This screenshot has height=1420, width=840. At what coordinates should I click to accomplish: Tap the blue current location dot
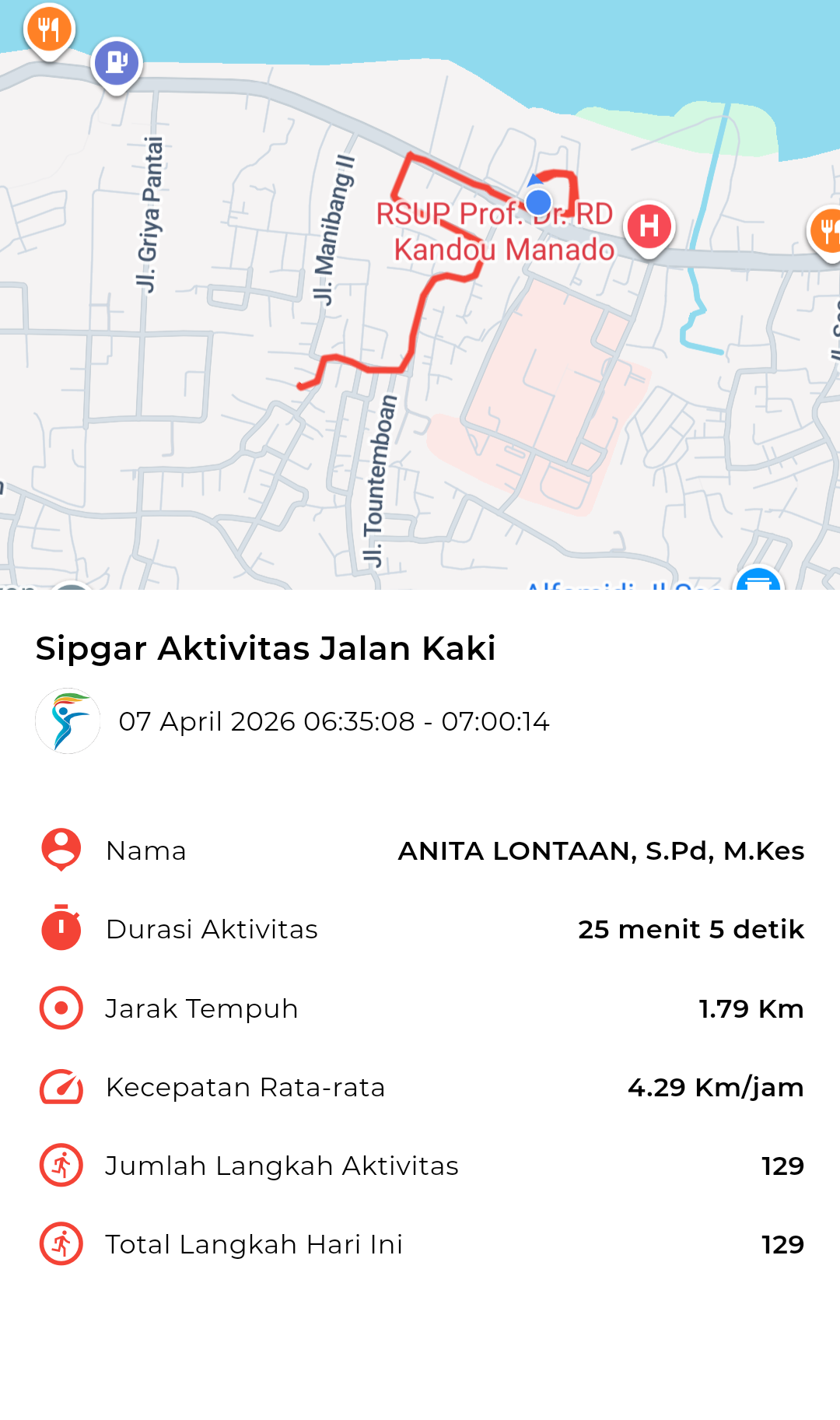[538, 202]
